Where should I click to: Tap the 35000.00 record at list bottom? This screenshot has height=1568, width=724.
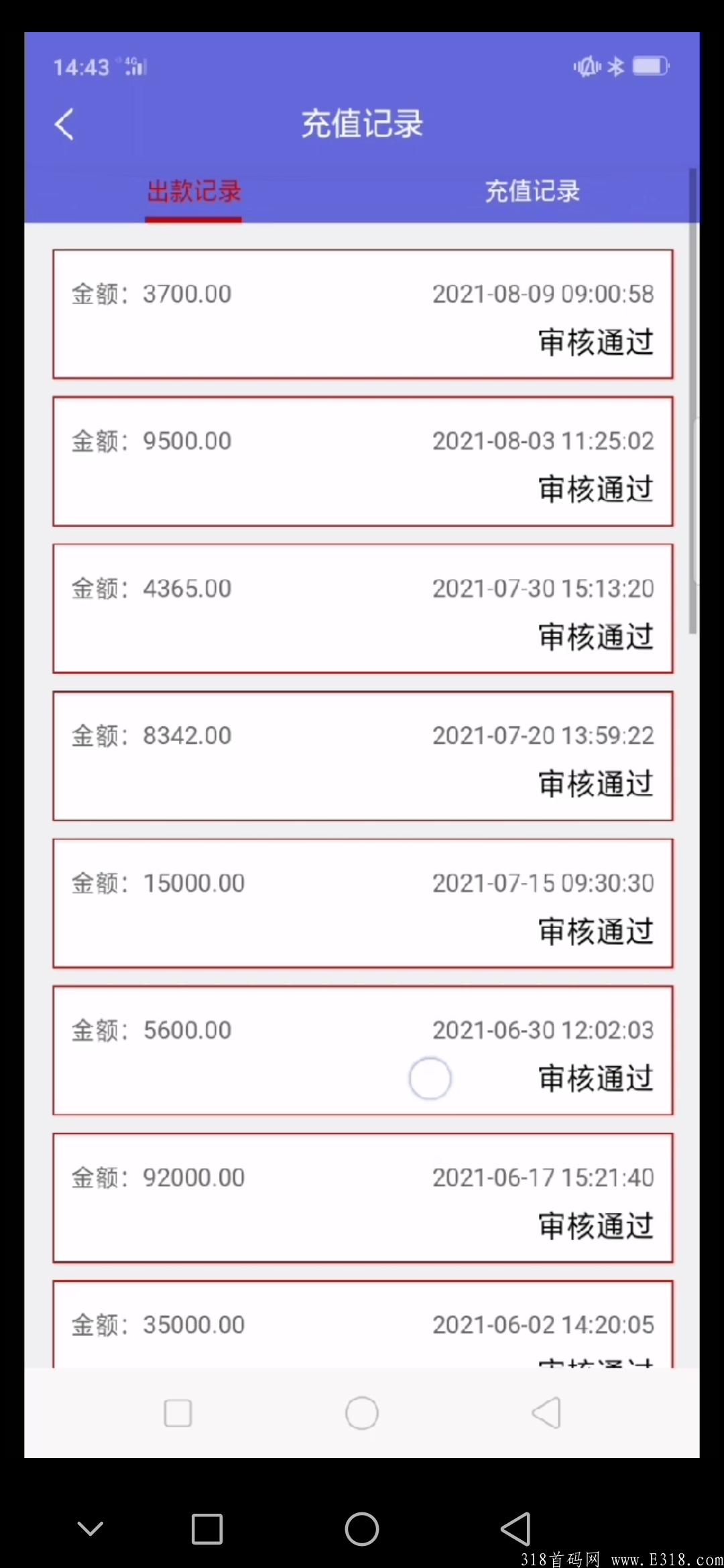pyautogui.click(x=362, y=1330)
